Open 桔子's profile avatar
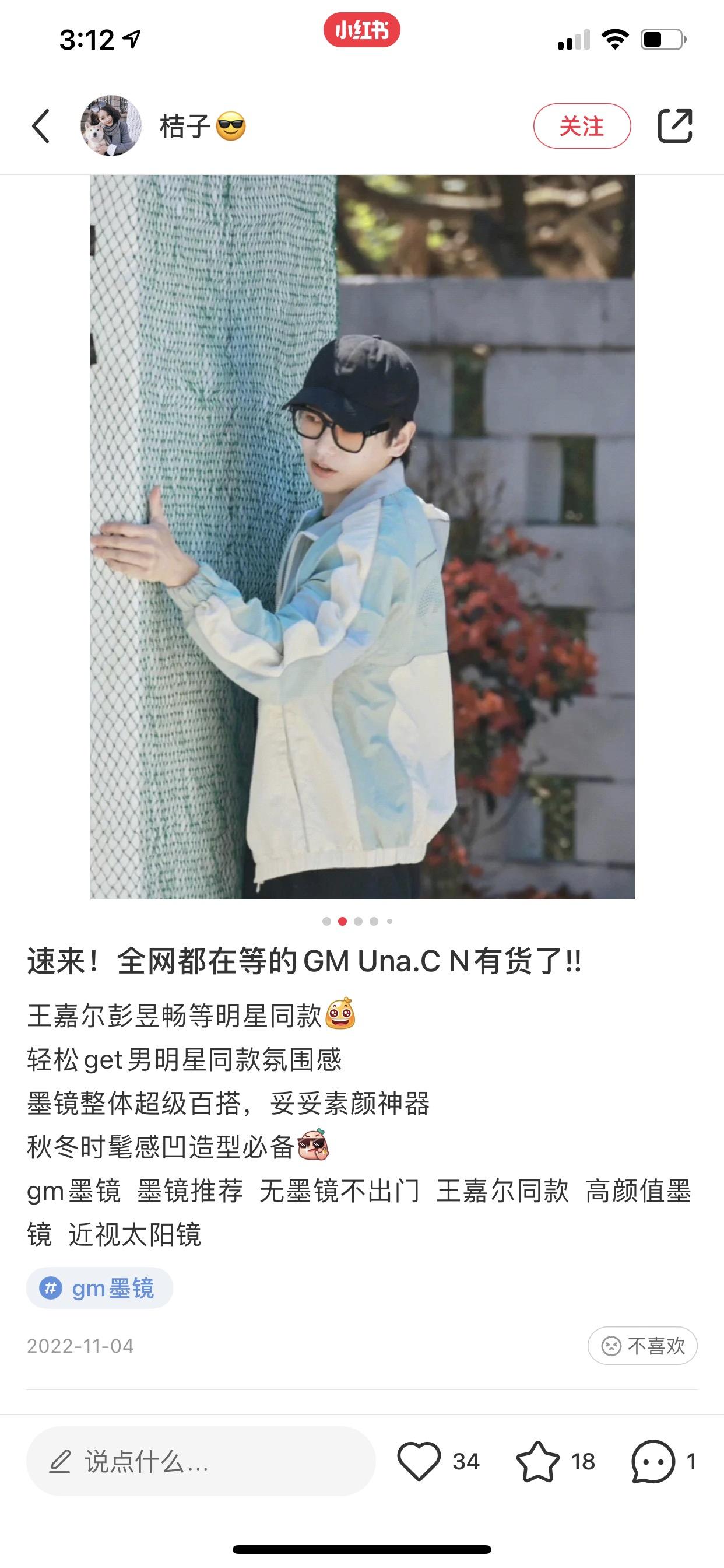 111,126
